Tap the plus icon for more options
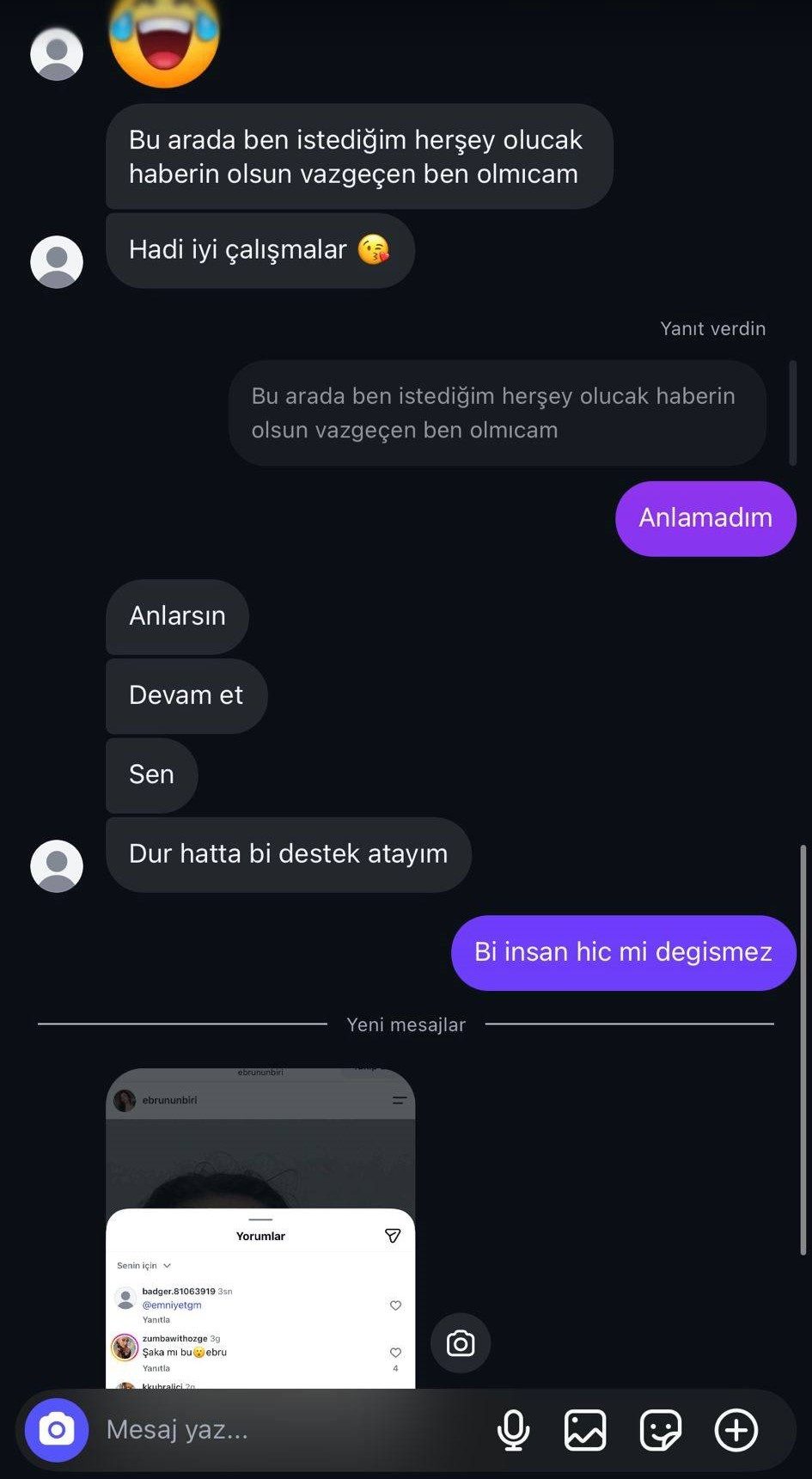The width and height of the screenshot is (812, 1479). (x=736, y=1430)
